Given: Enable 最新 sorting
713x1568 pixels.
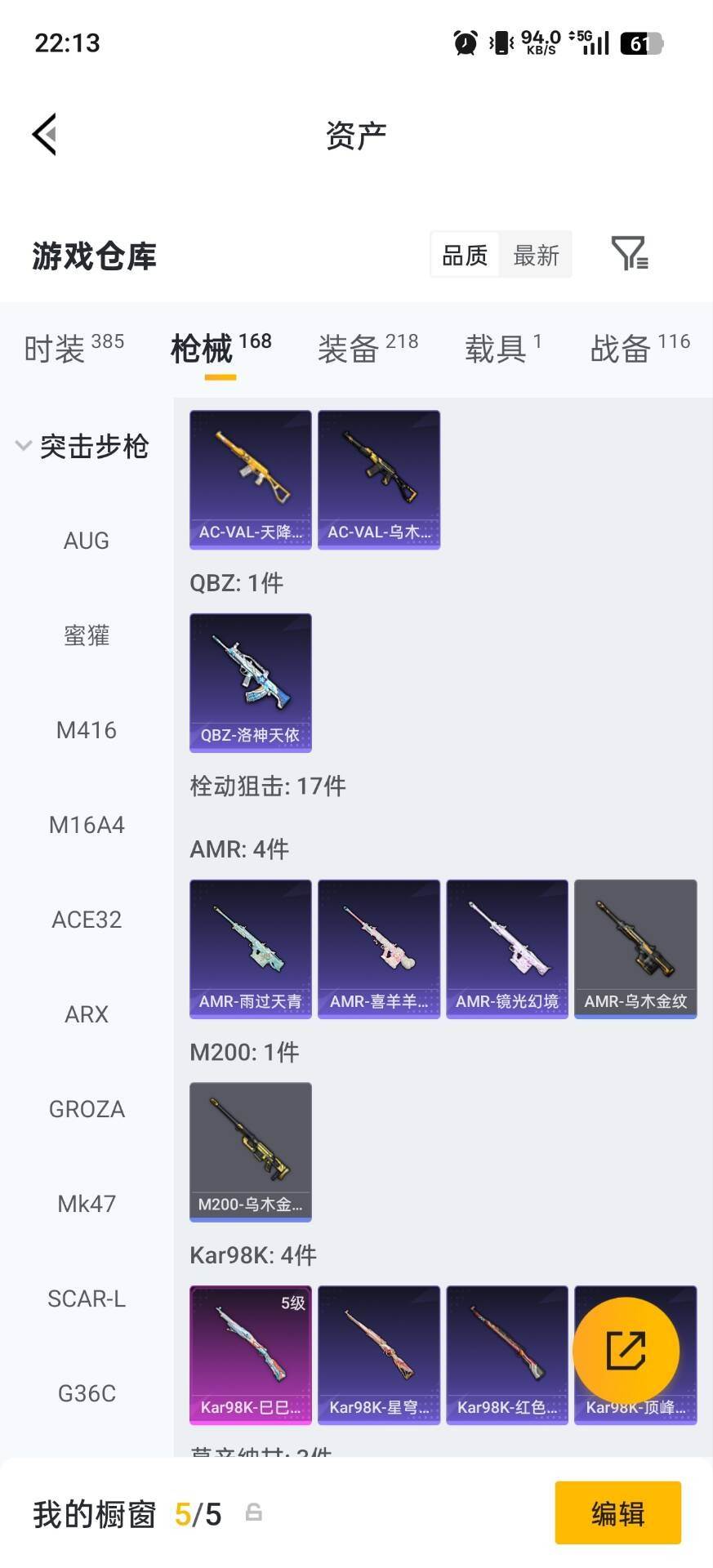Looking at the screenshot, I should pos(536,255).
